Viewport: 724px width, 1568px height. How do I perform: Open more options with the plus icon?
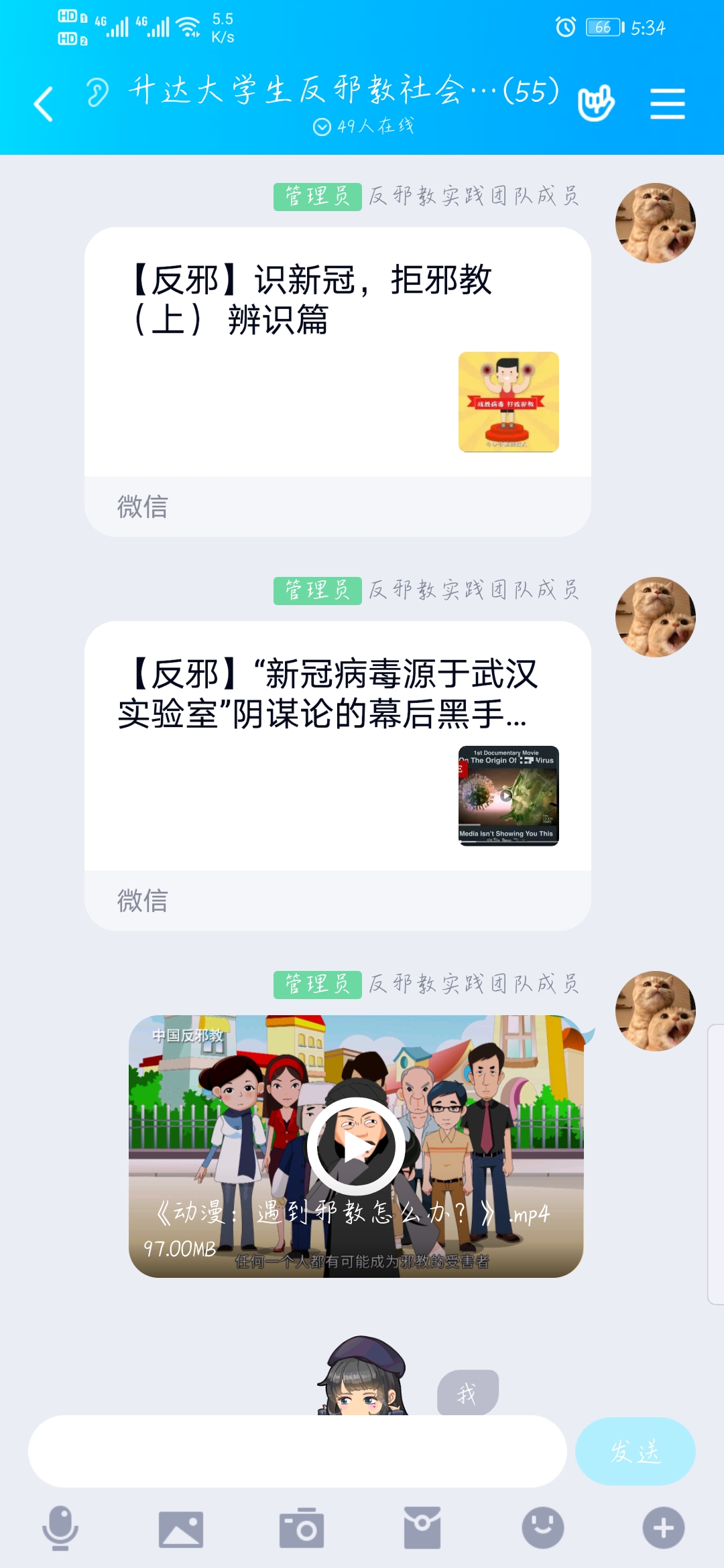[664, 1528]
